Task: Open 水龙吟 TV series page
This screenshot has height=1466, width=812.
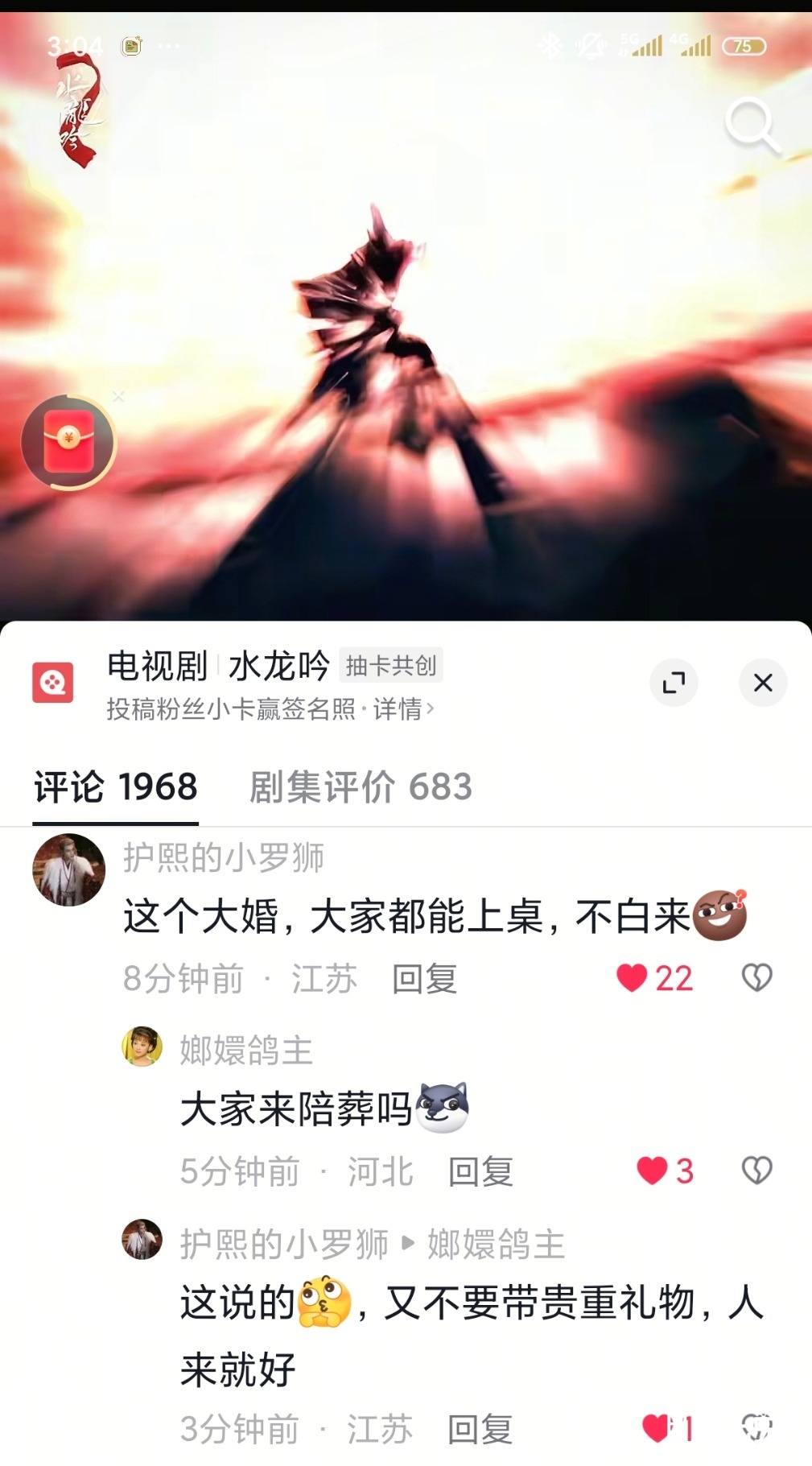Action: coord(278,666)
